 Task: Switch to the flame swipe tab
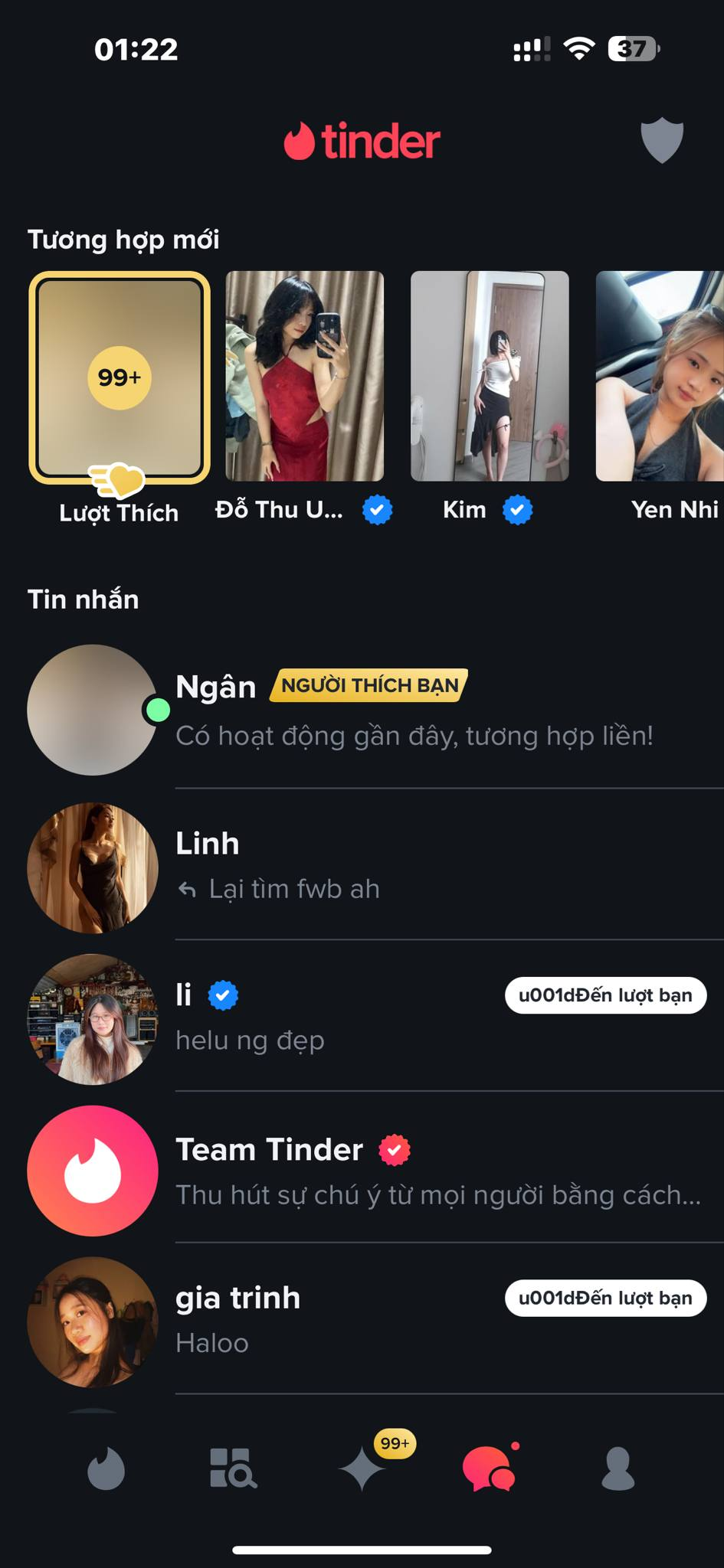click(106, 1468)
